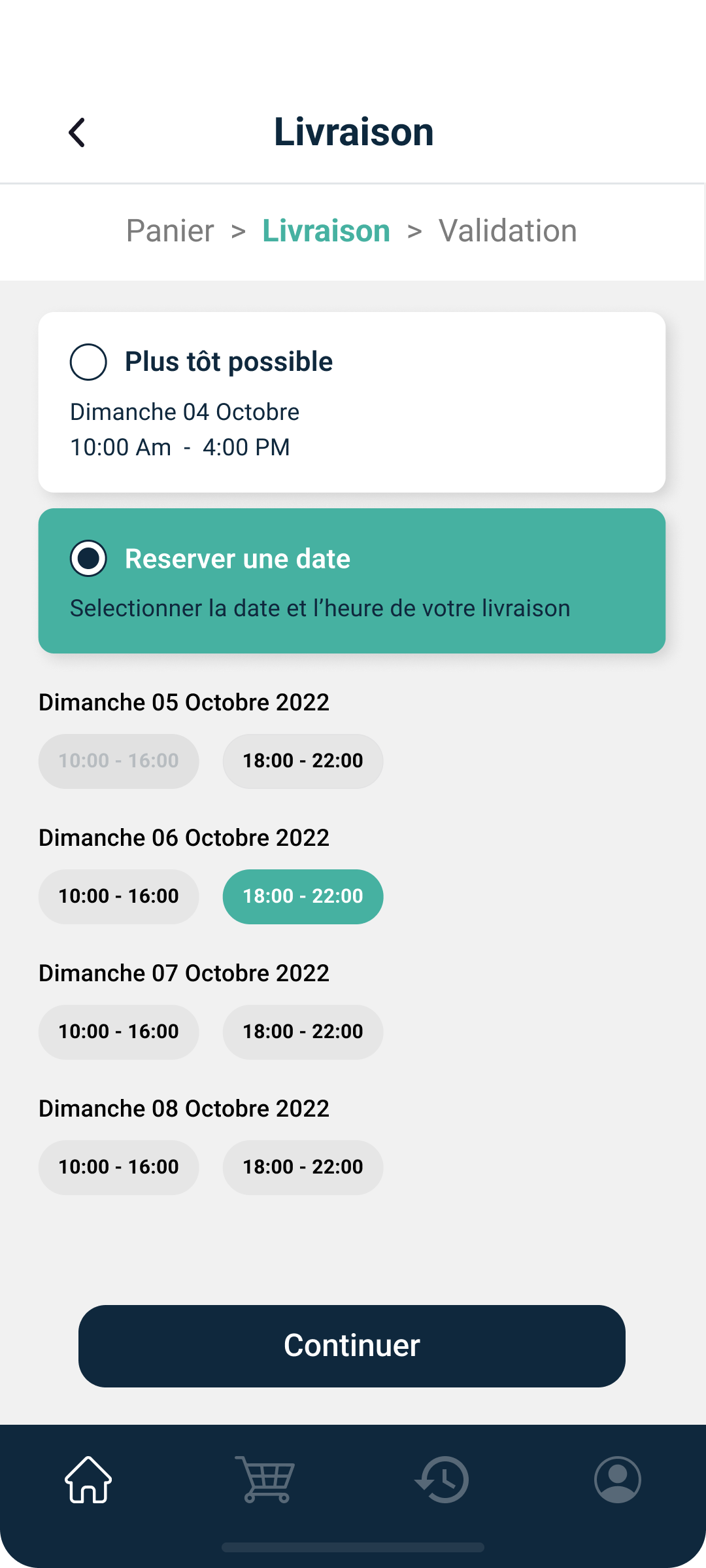
Task: Select the Reserver une date option
Action: [x=88, y=559]
